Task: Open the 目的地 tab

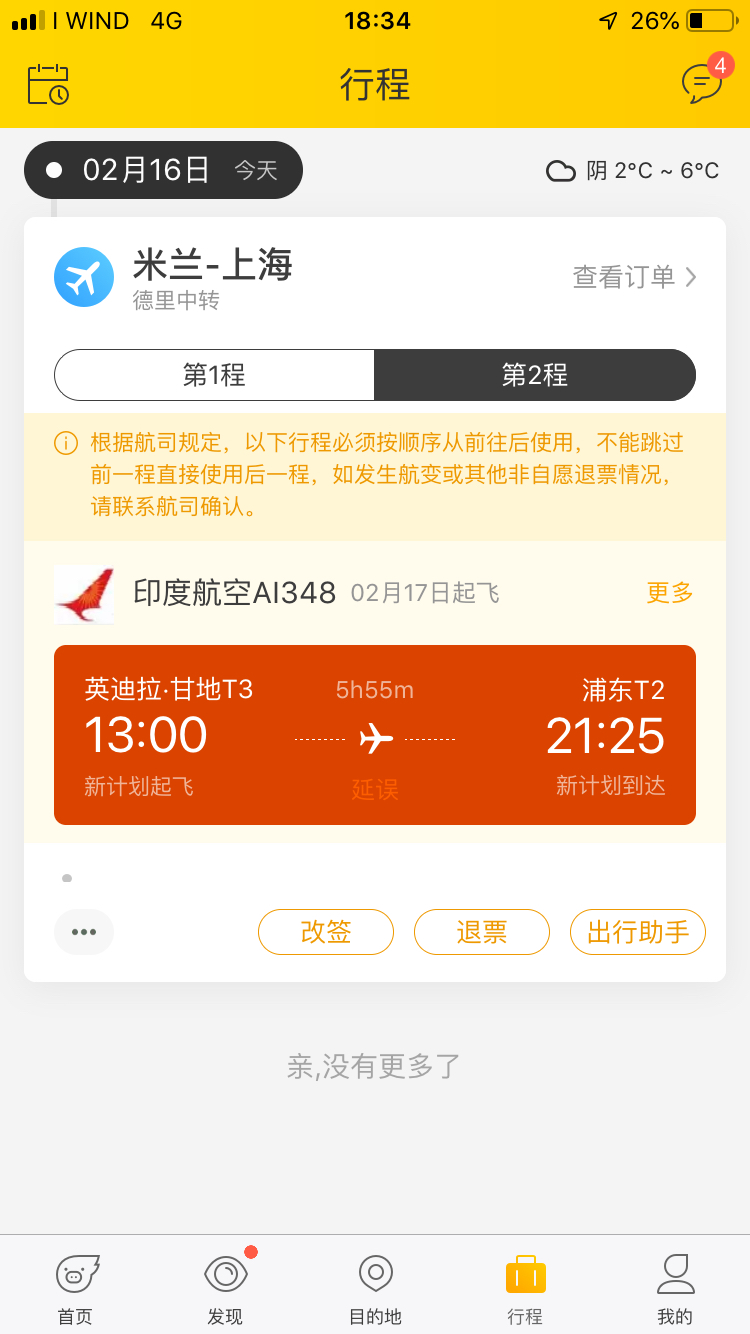Action: (375, 1289)
